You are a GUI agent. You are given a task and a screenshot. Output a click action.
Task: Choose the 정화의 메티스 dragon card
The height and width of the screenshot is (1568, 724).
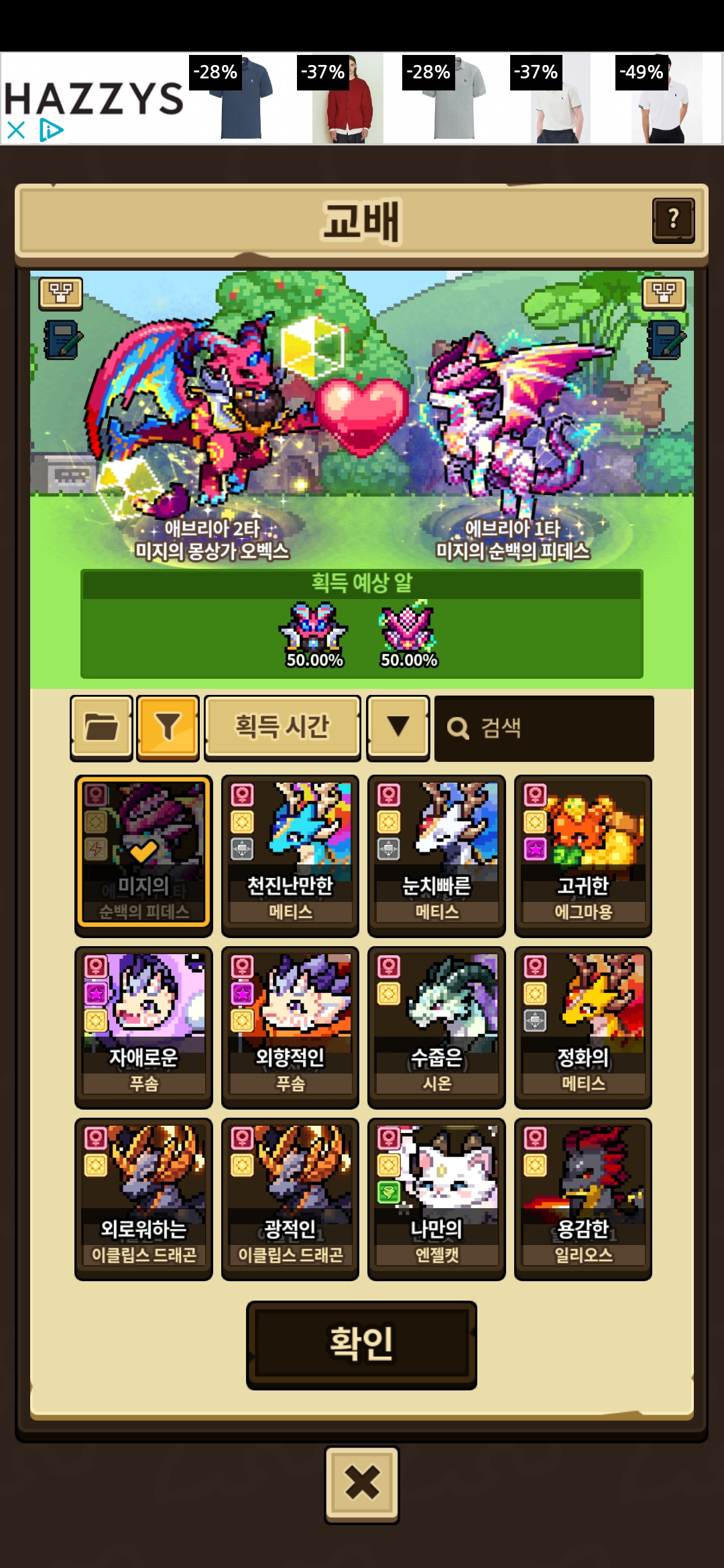point(583,1027)
